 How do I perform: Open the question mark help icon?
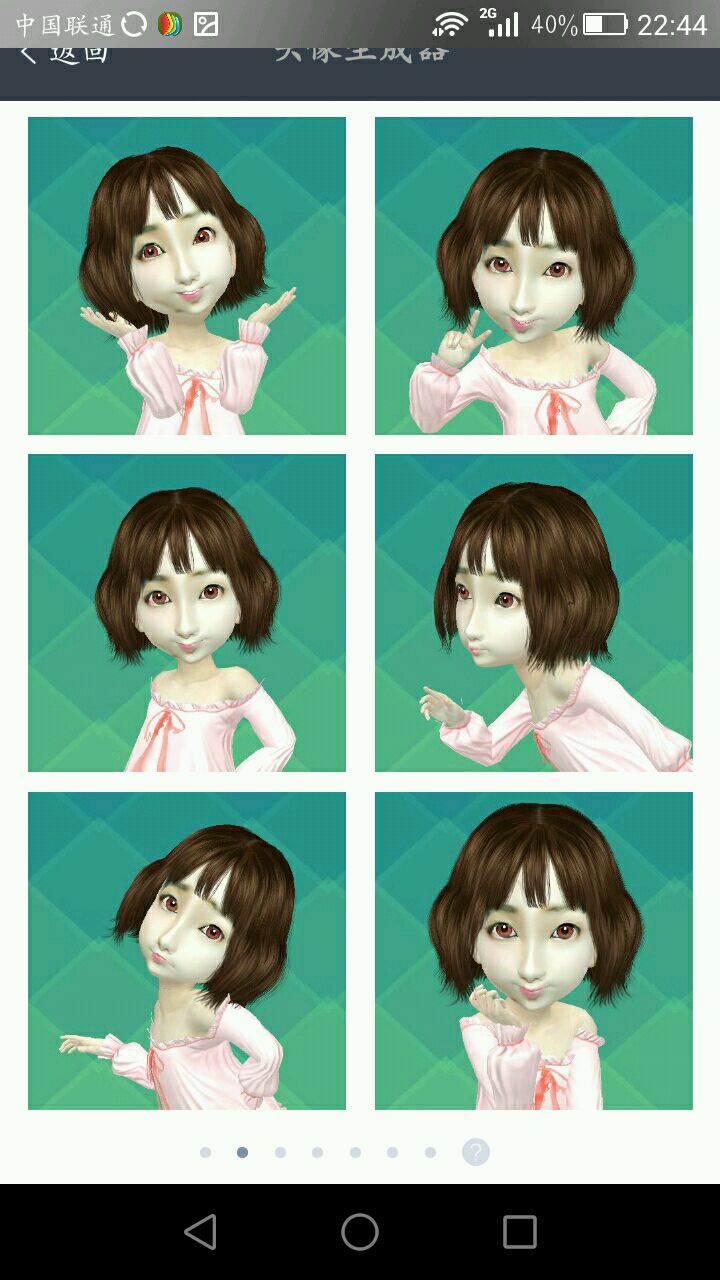click(x=476, y=1152)
